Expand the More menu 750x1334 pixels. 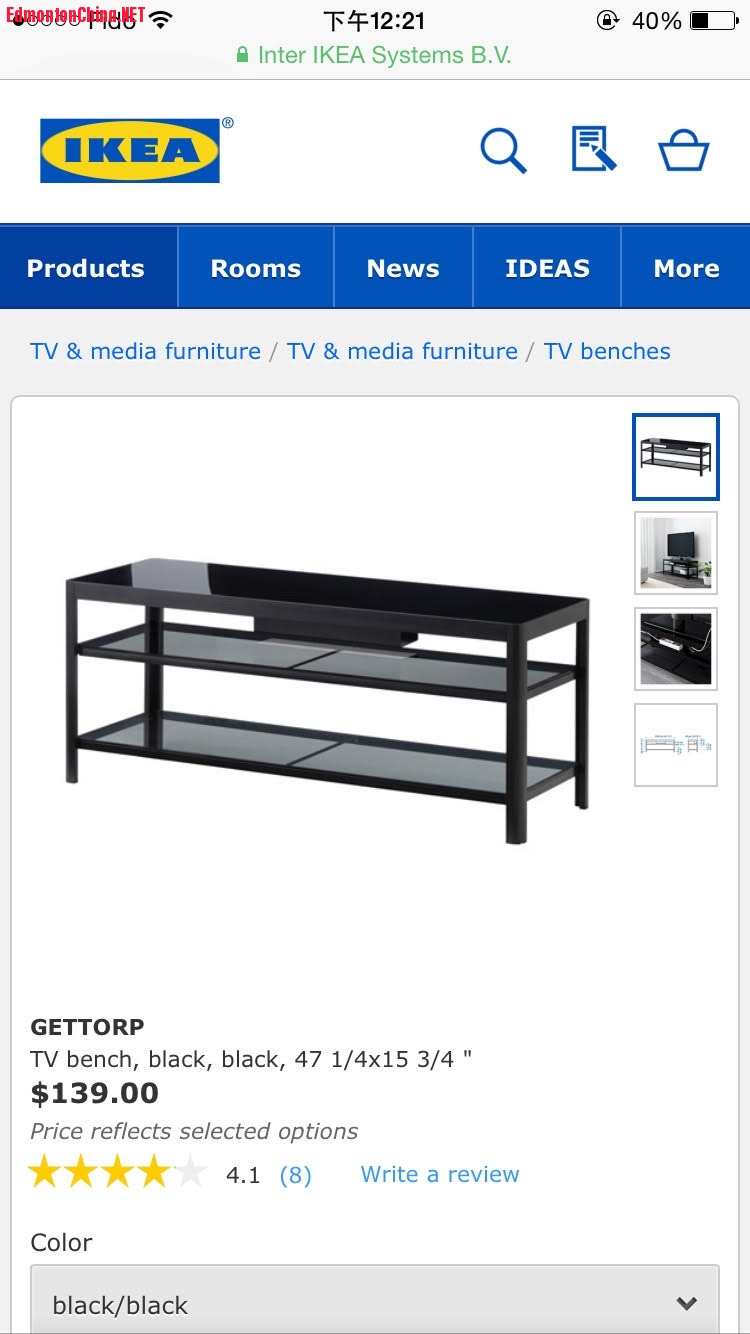686,268
